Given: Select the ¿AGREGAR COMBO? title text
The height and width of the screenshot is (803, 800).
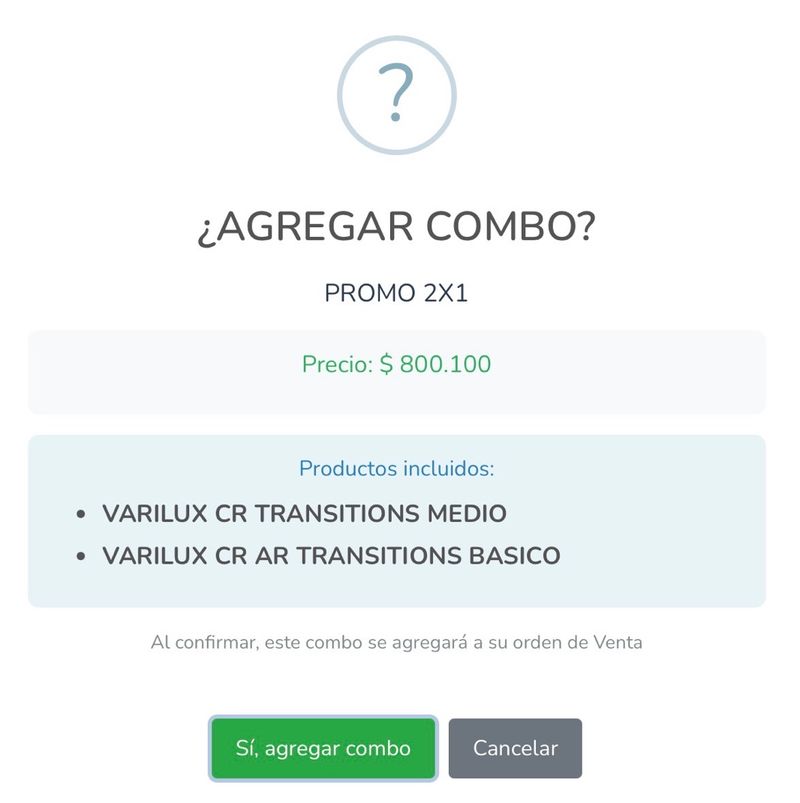Looking at the screenshot, I should (399, 228).
